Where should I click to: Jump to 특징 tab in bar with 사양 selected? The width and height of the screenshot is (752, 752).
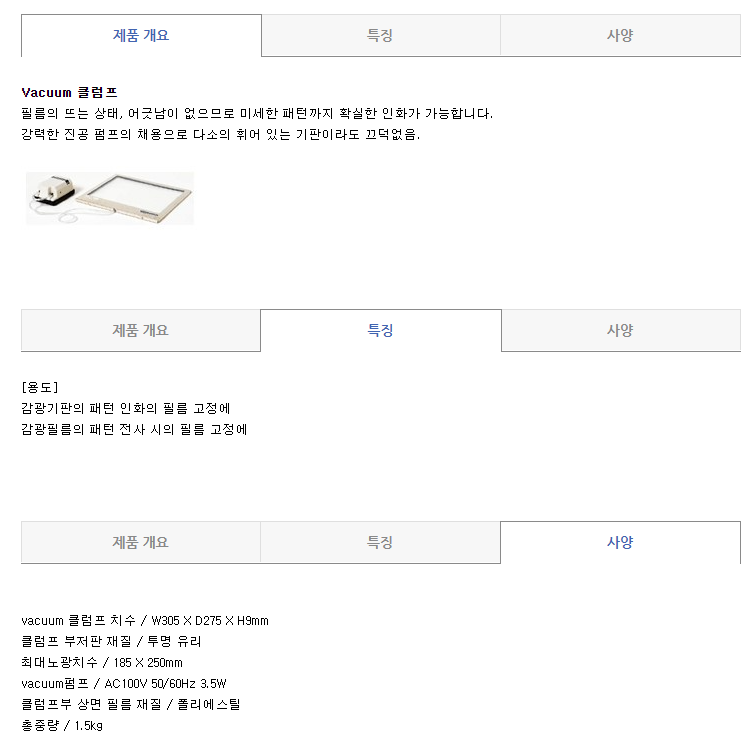[380, 543]
